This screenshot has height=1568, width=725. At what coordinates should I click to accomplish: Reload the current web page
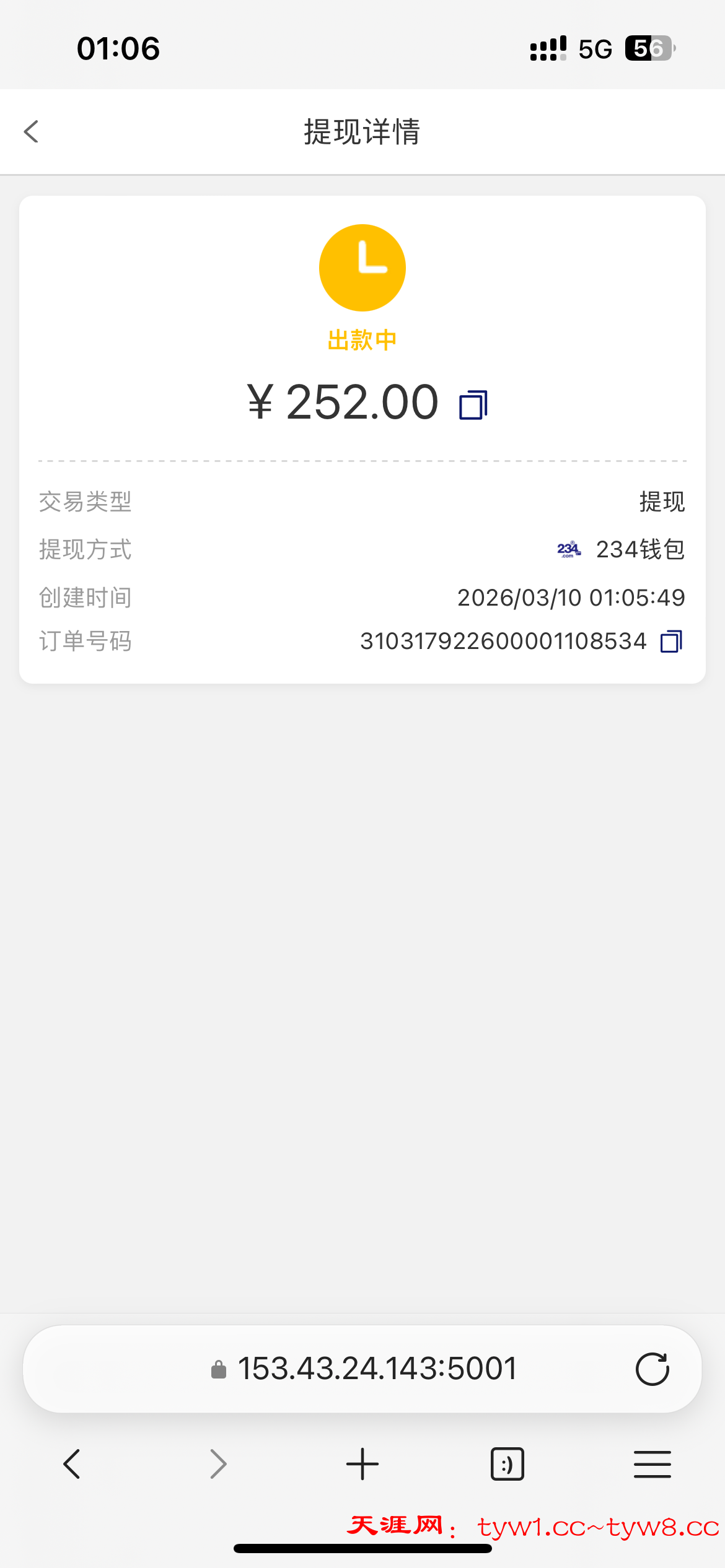[652, 1369]
